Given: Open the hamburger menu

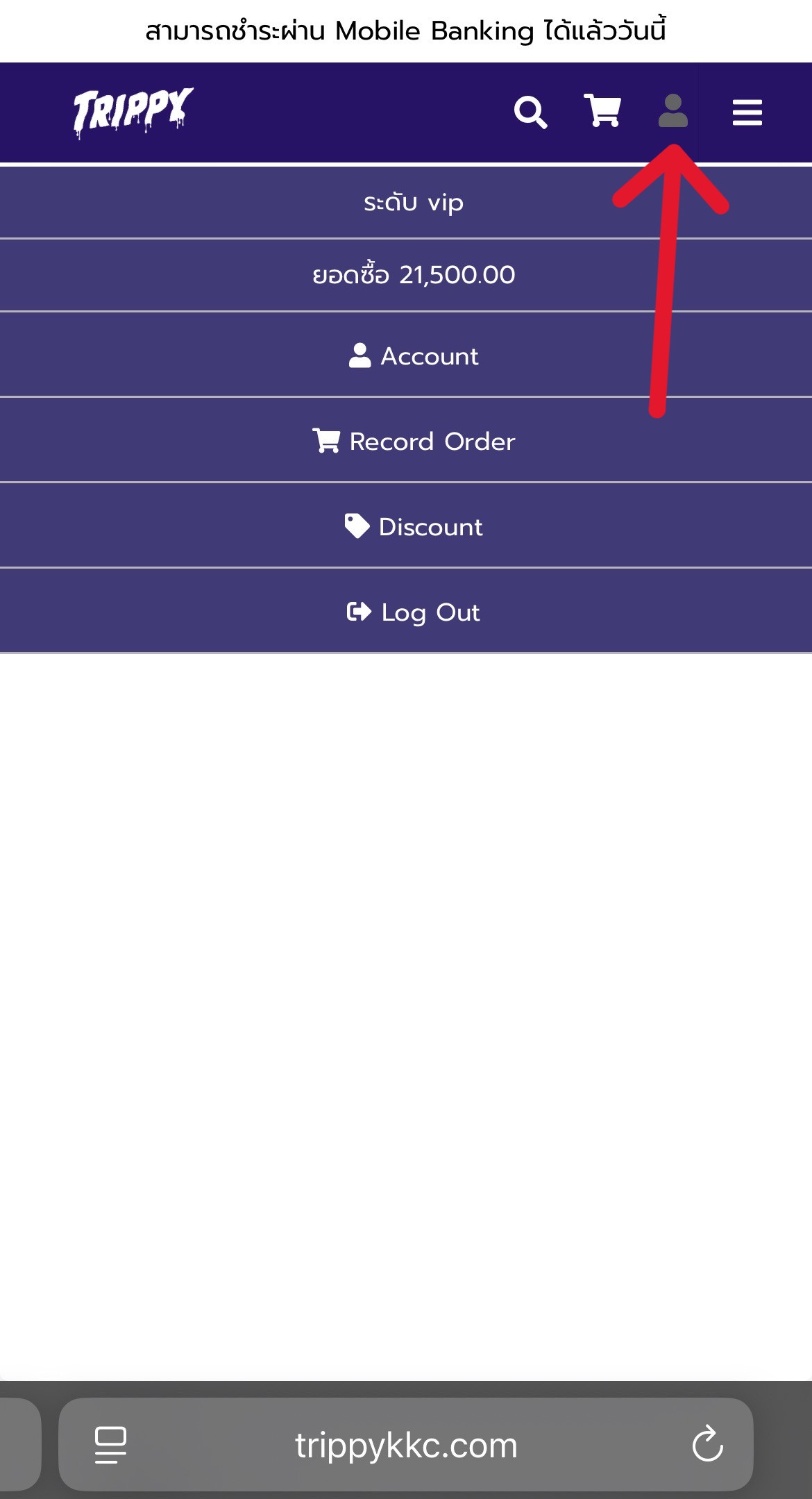Looking at the screenshot, I should click(747, 112).
